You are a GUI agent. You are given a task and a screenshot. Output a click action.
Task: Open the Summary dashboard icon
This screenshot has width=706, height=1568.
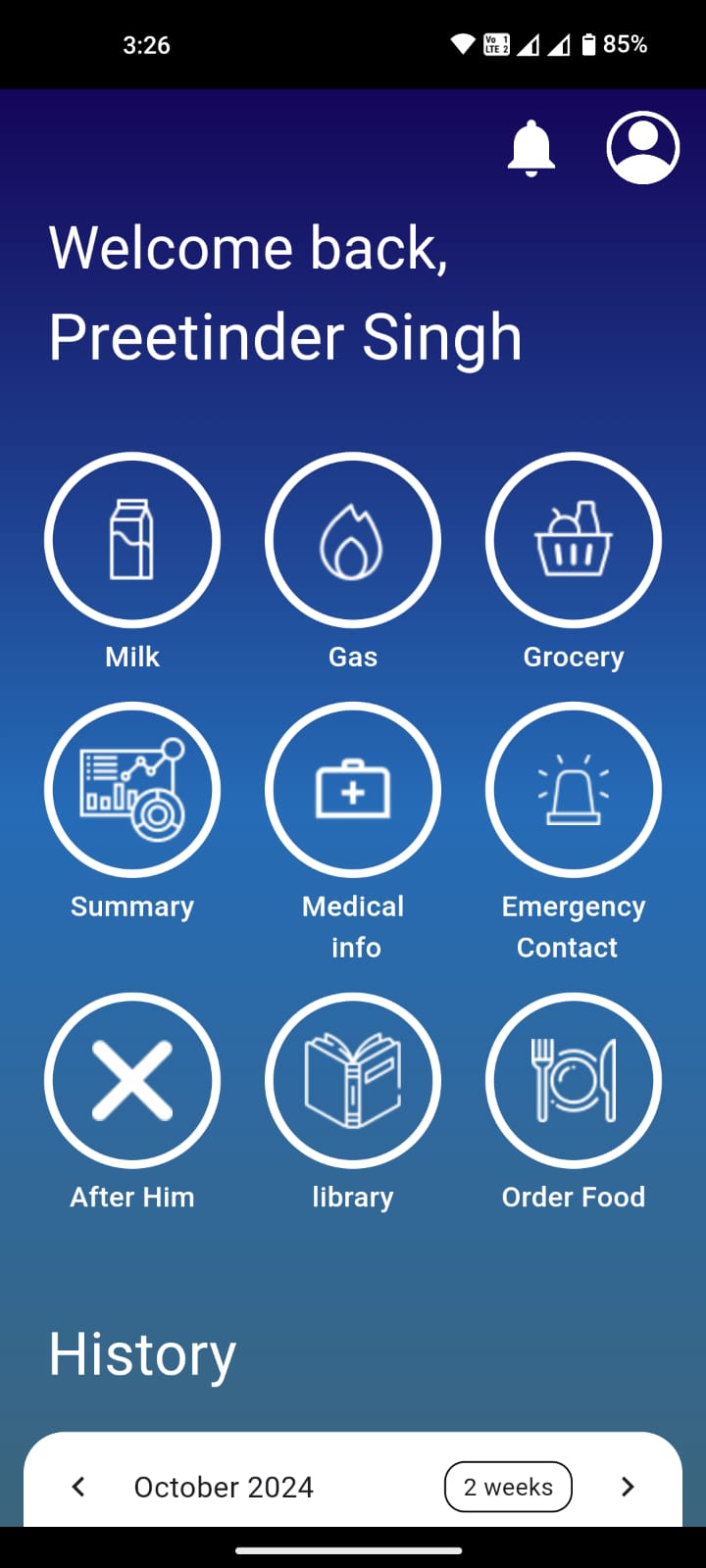tap(132, 789)
